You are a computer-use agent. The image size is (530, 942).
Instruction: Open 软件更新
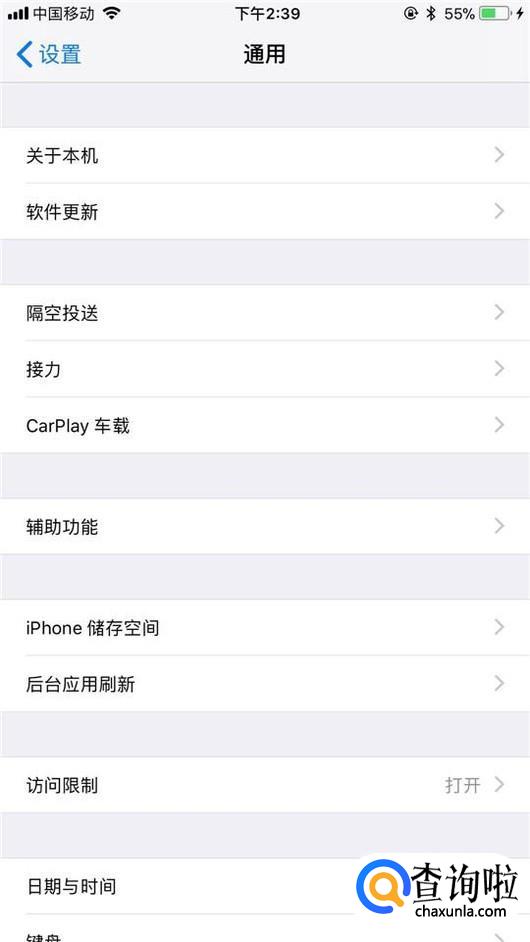(265, 211)
